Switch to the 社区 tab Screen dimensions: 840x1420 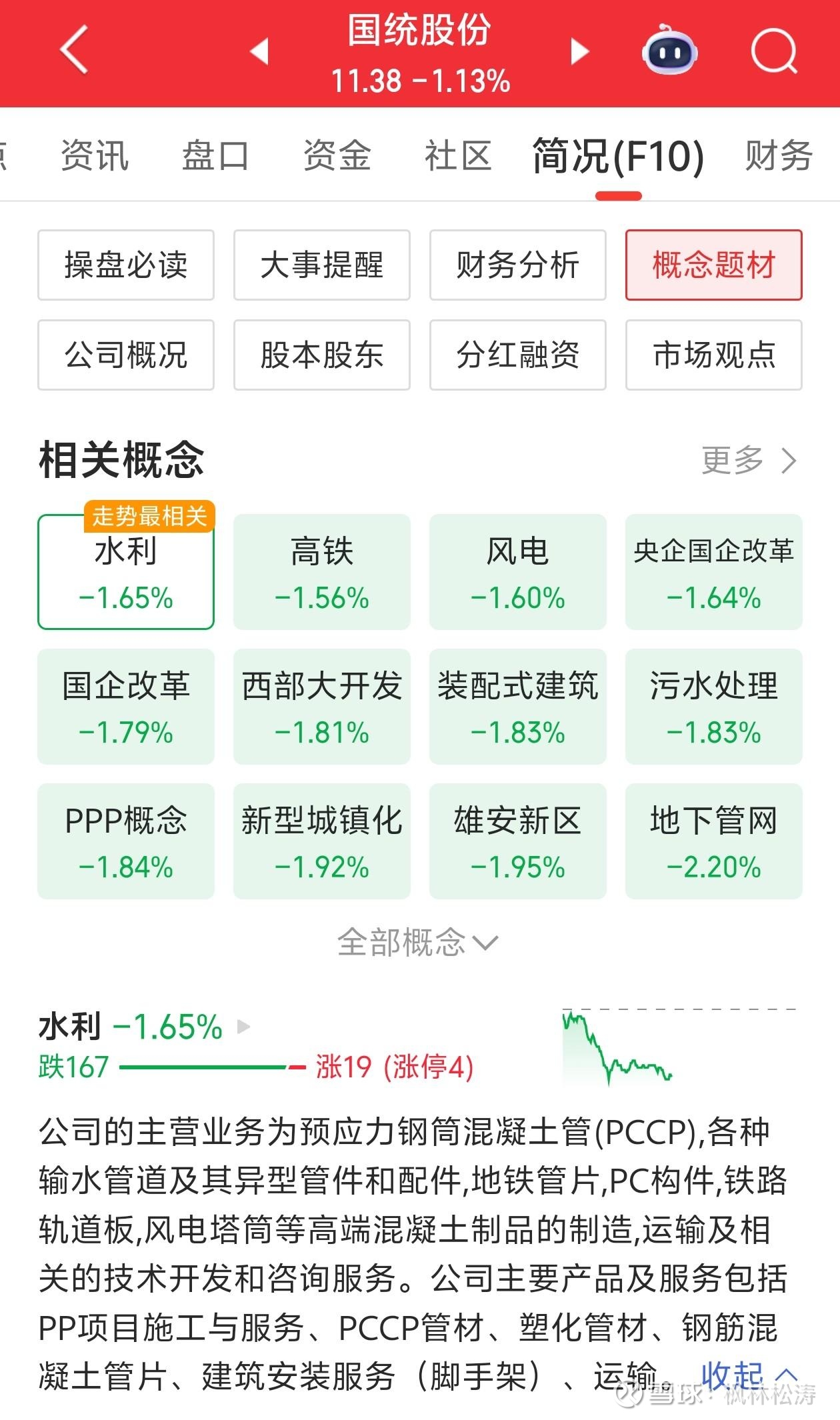(458, 156)
